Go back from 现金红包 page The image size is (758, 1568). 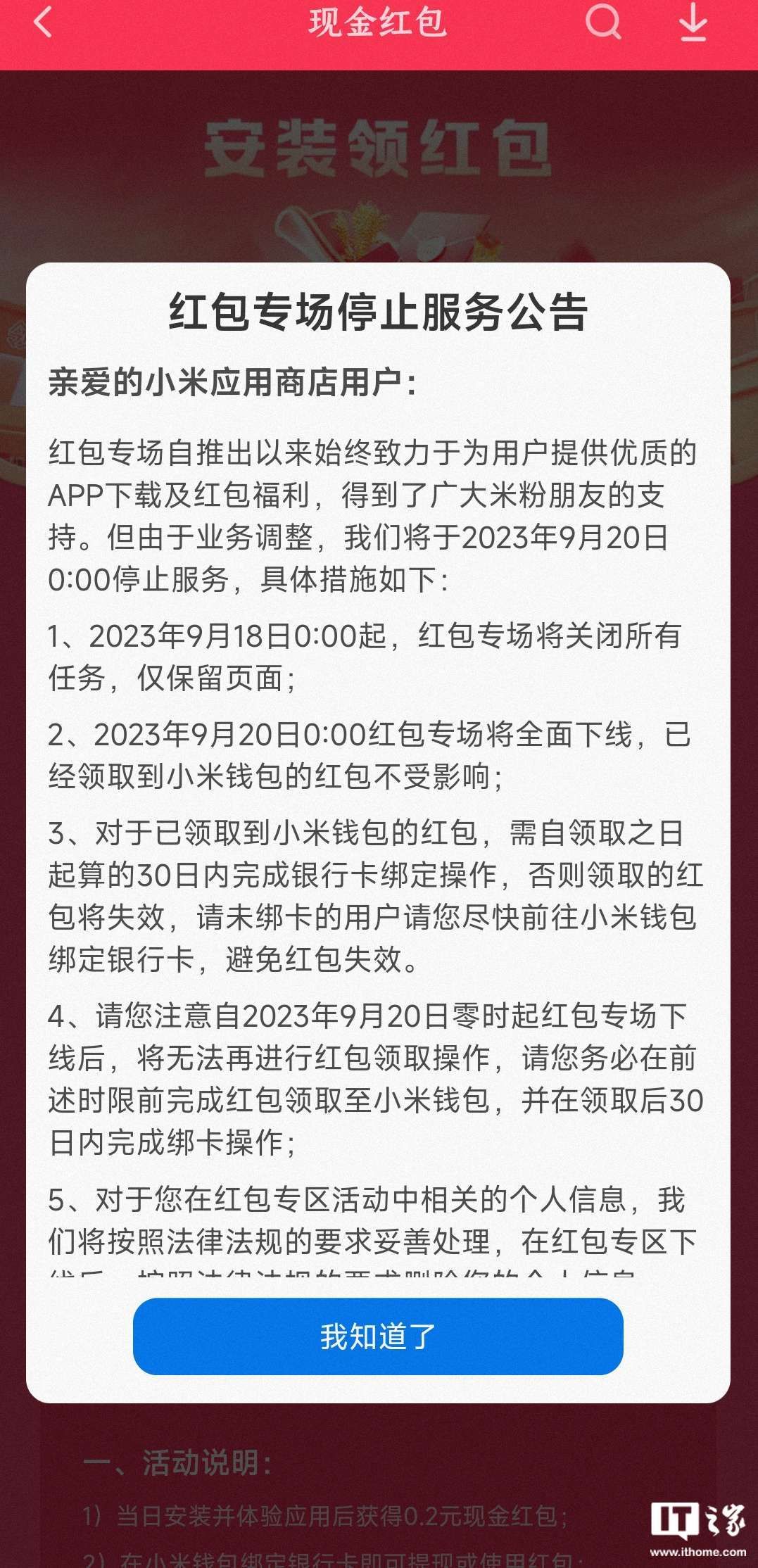(43, 23)
